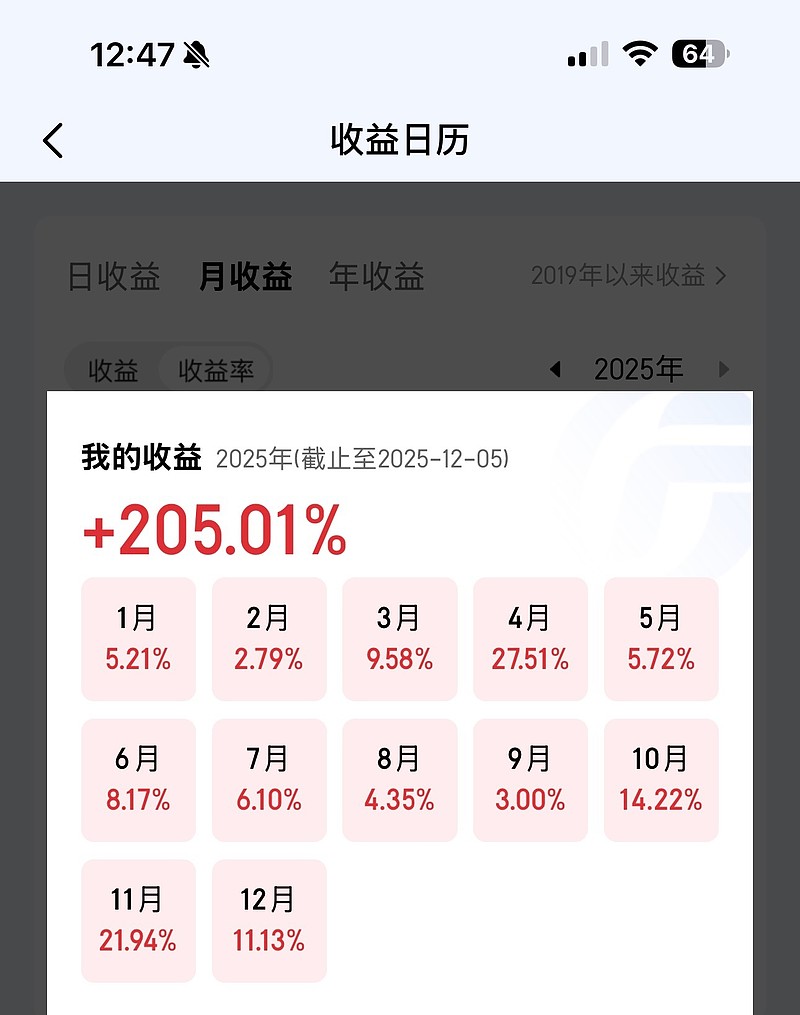Navigate back using the arrow icon
This screenshot has width=800, height=1015.
pyautogui.click(x=52, y=141)
